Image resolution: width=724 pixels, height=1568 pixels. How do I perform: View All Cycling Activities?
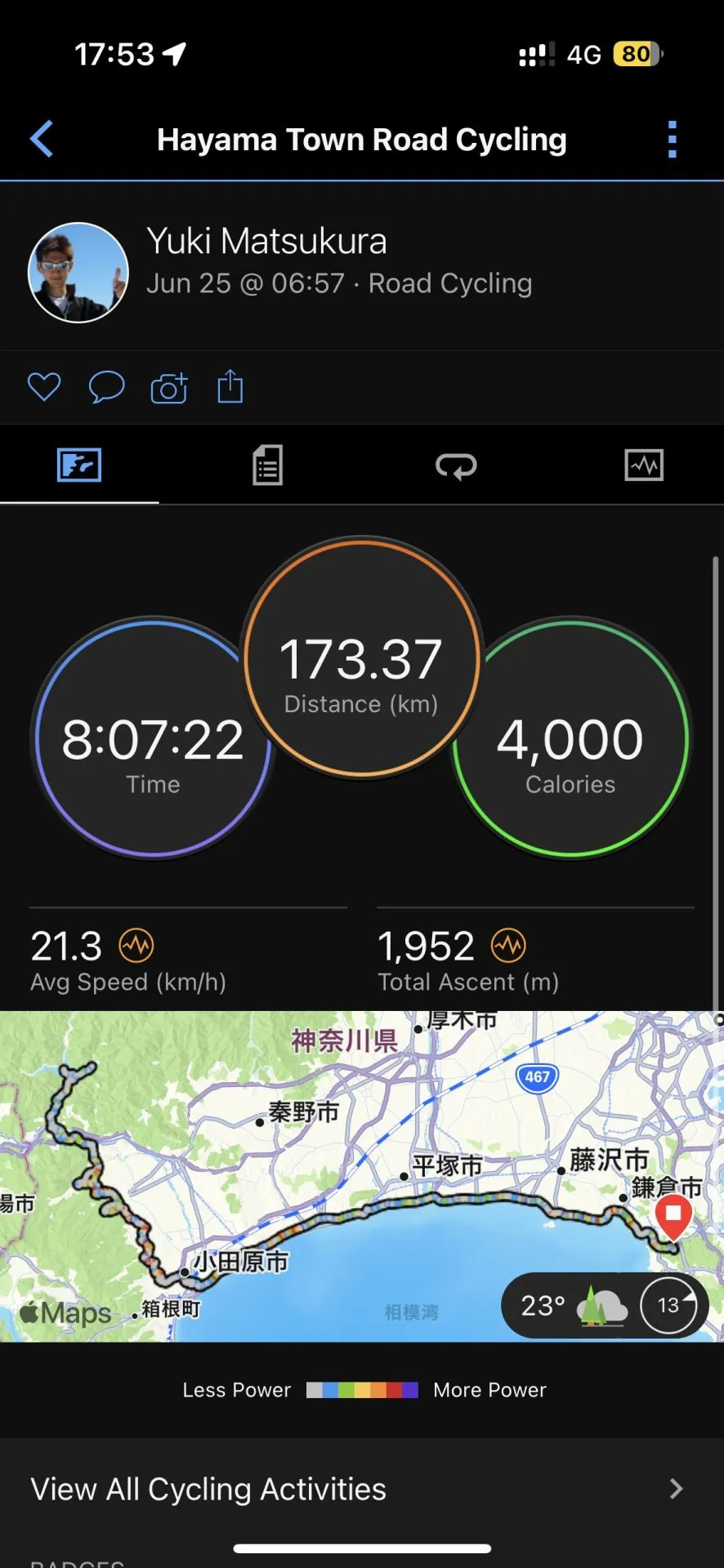pos(361,1489)
